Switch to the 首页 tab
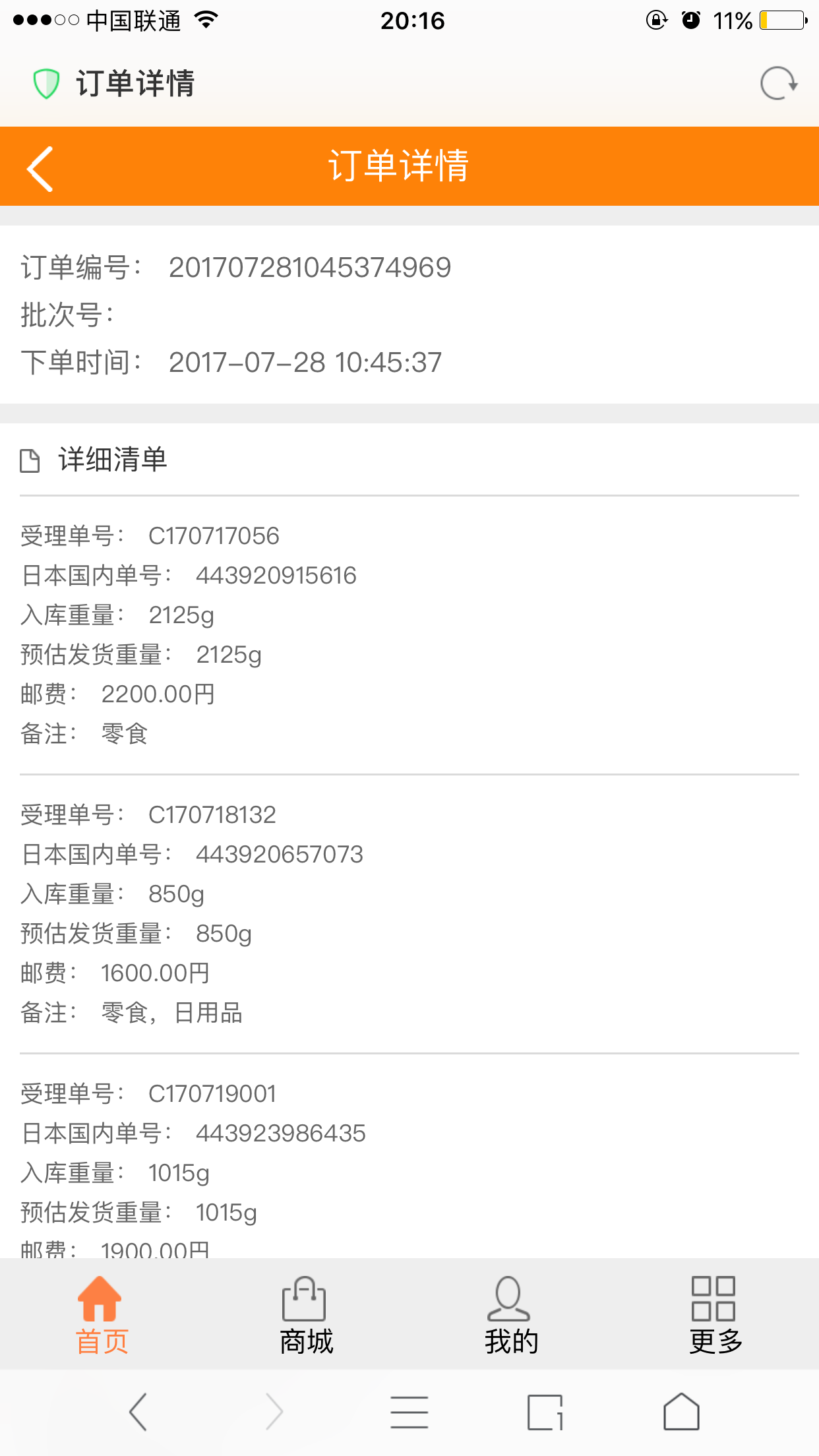The image size is (819, 1456). pyautogui.click(x=101, y=1315)
